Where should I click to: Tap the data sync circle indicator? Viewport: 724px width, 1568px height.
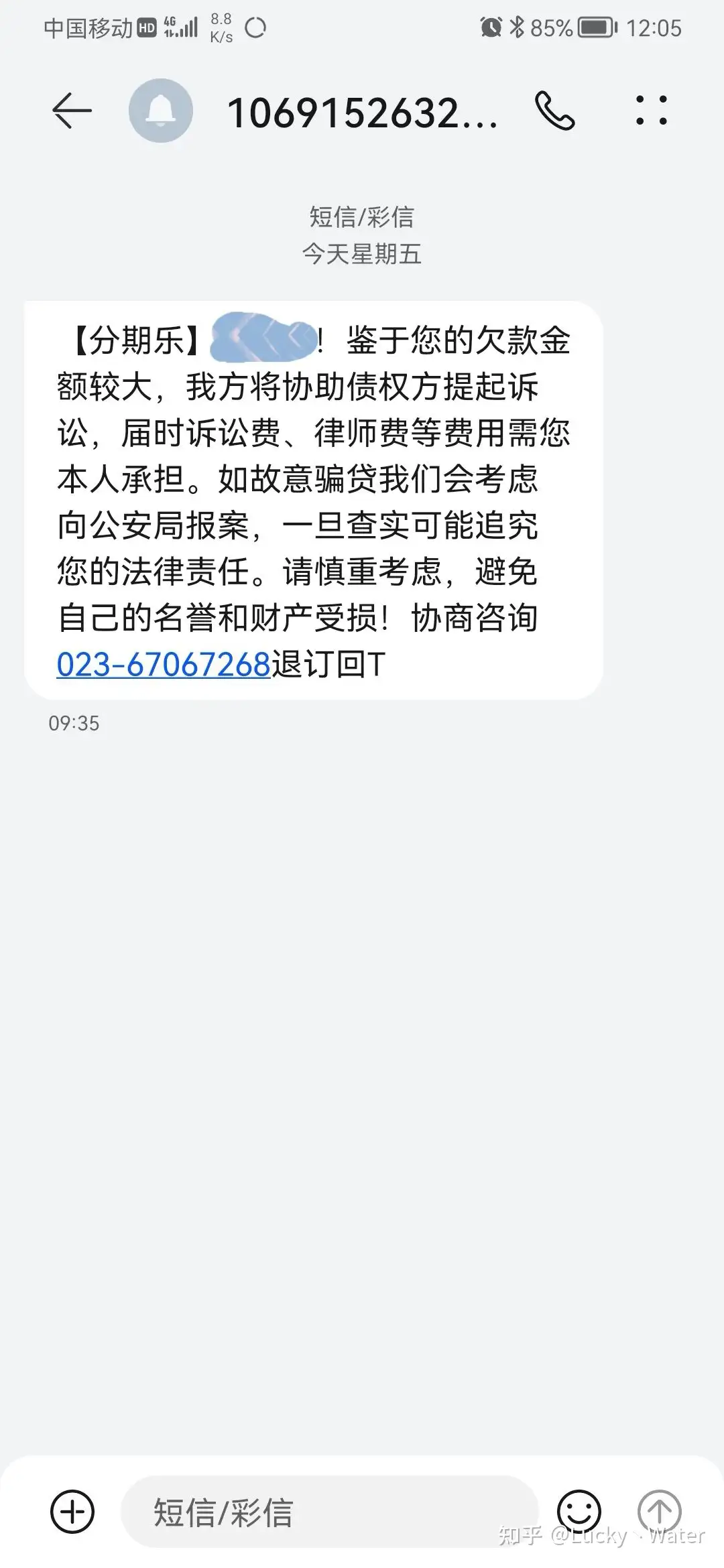click(255, 28)
